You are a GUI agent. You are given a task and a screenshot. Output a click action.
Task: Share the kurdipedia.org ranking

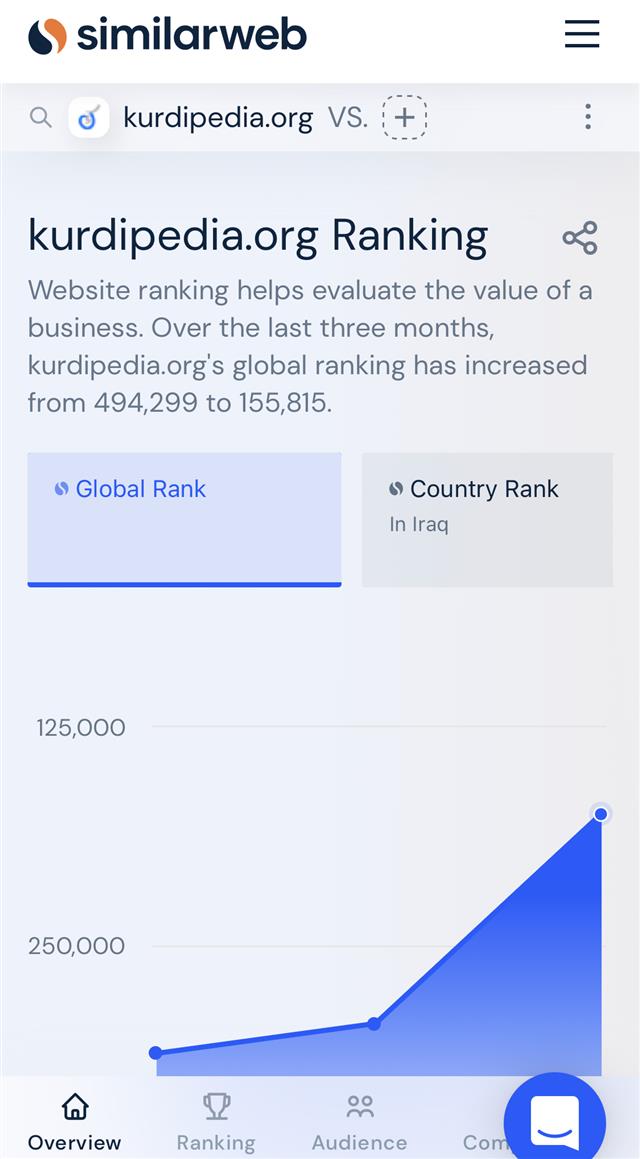pos(579,238)
